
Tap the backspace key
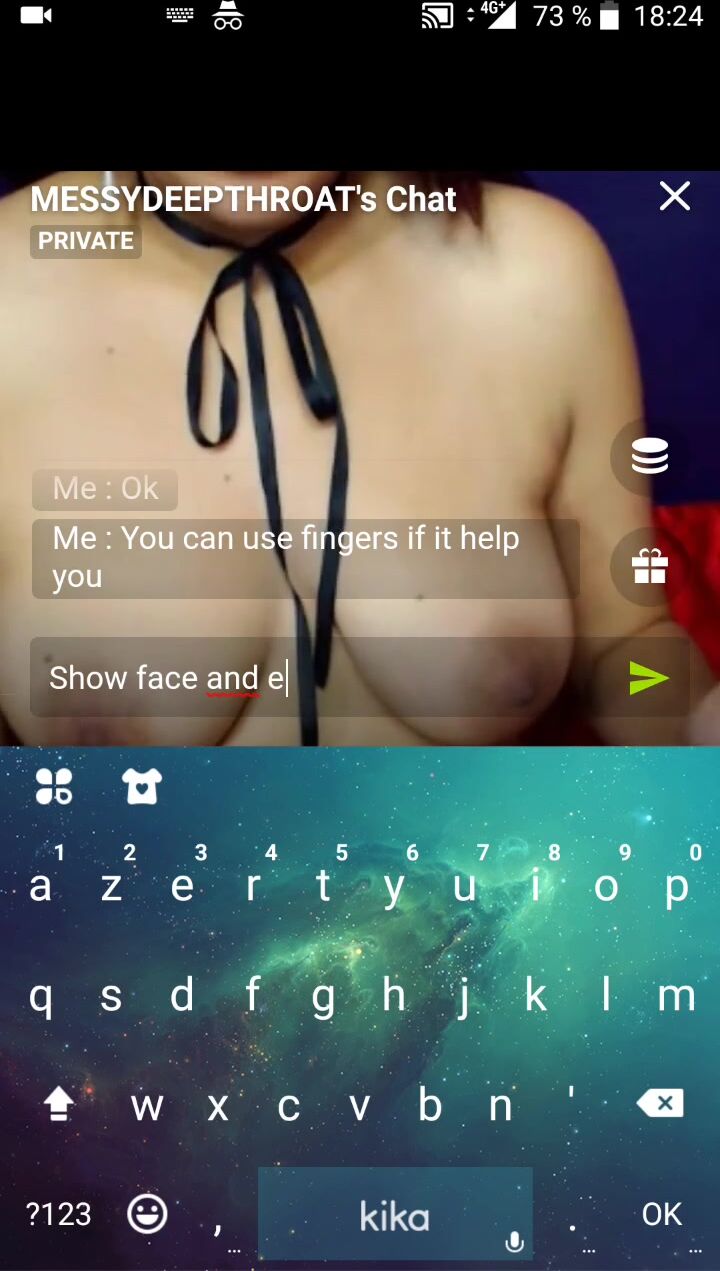pos(659,1103)
